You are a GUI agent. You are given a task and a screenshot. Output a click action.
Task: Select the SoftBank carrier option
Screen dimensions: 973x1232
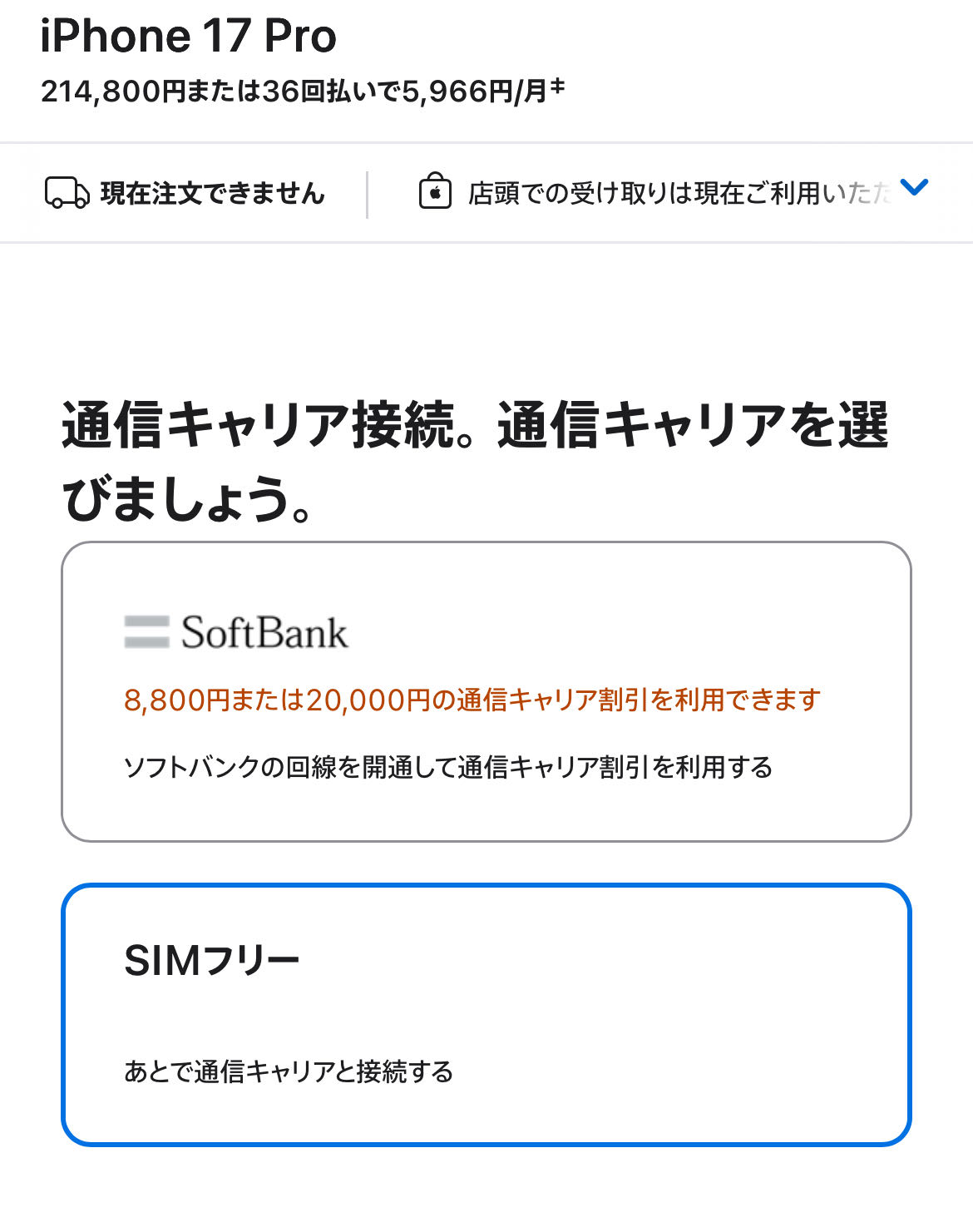pyautogui.click(x=486, y=691)
